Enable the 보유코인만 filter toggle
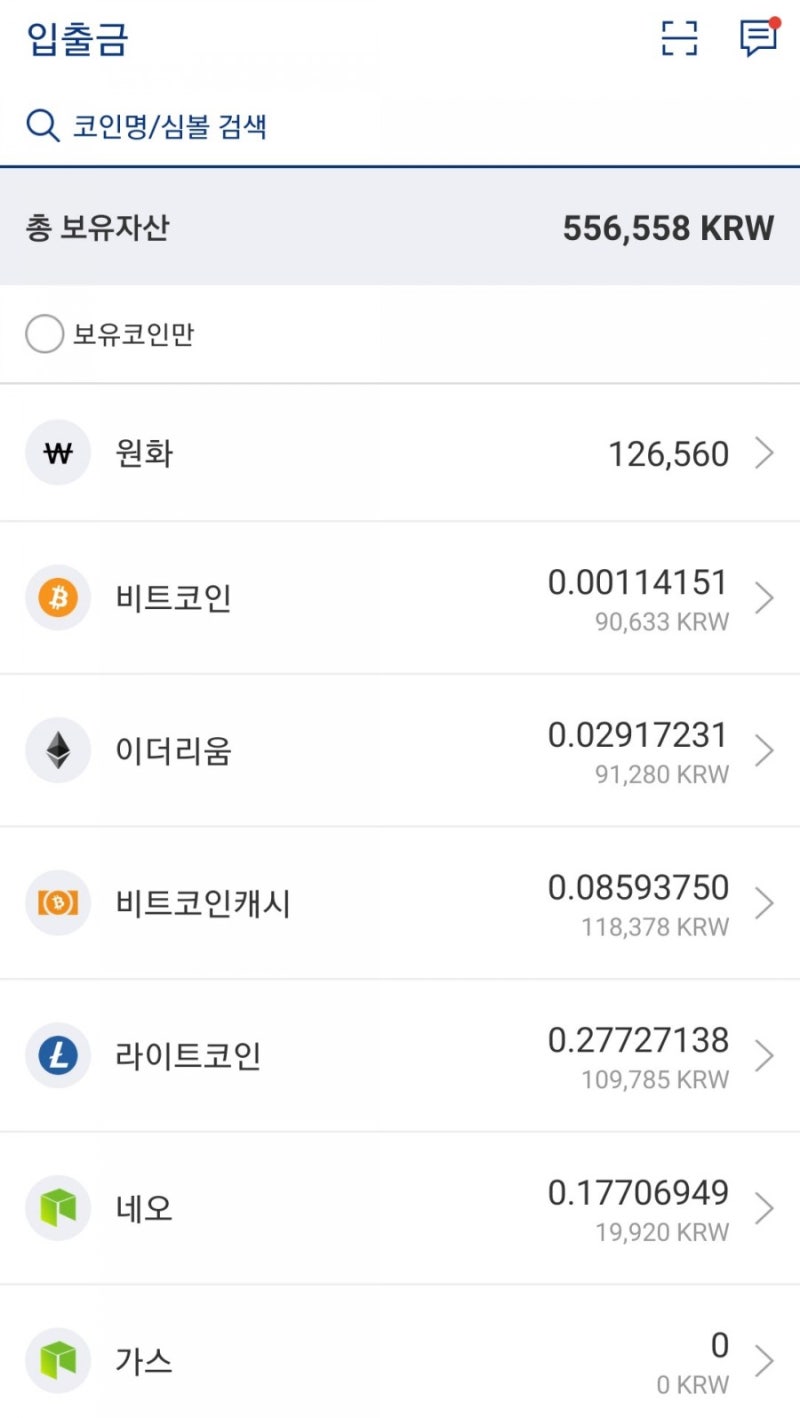The image size is (800, 1418). [44, 334]
